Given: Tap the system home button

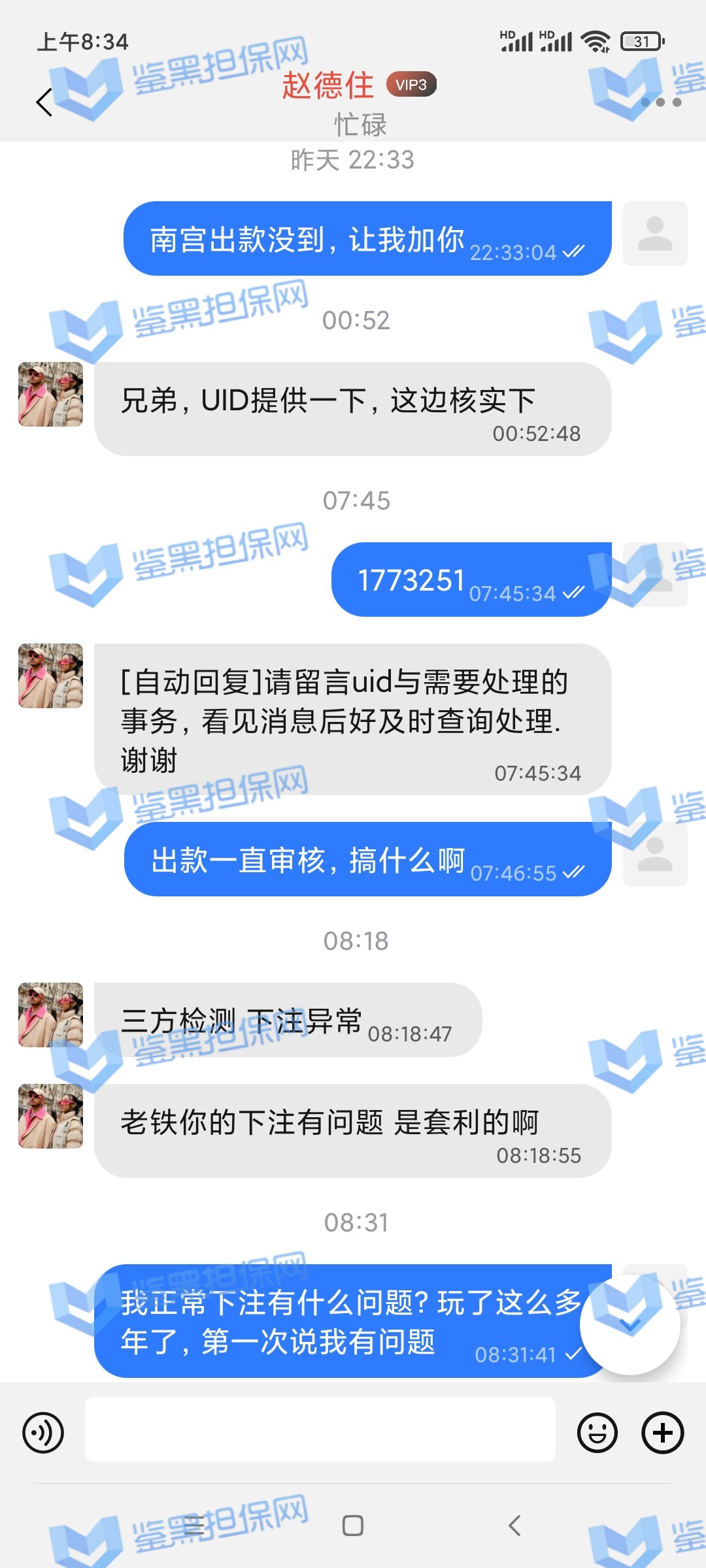Looking at the screenshot, I should point(353,1526).
